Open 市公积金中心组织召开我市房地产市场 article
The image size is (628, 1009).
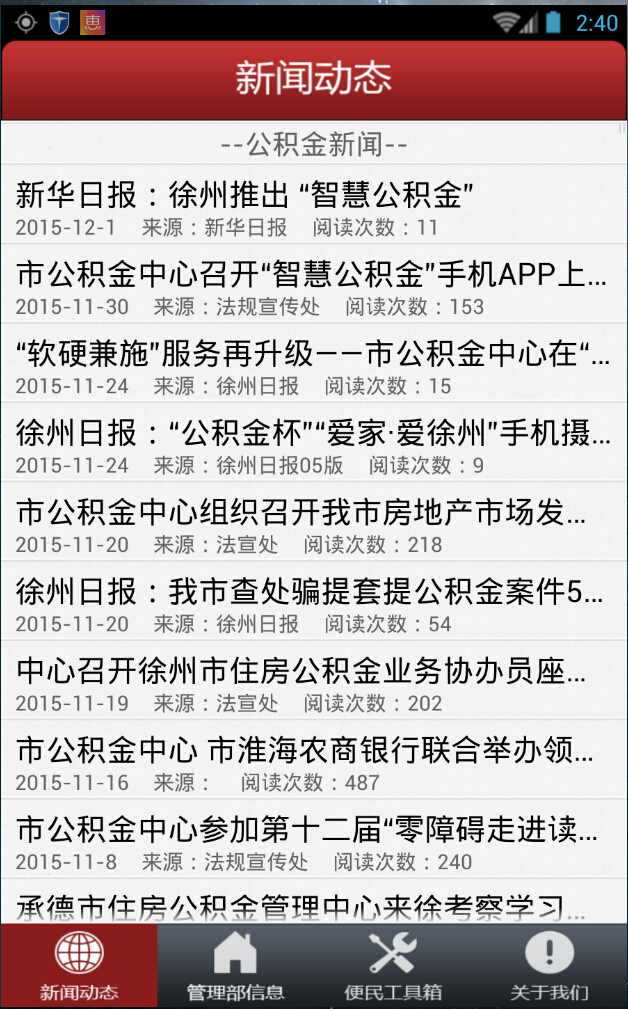pyautogui.click(x=313, y=525)
